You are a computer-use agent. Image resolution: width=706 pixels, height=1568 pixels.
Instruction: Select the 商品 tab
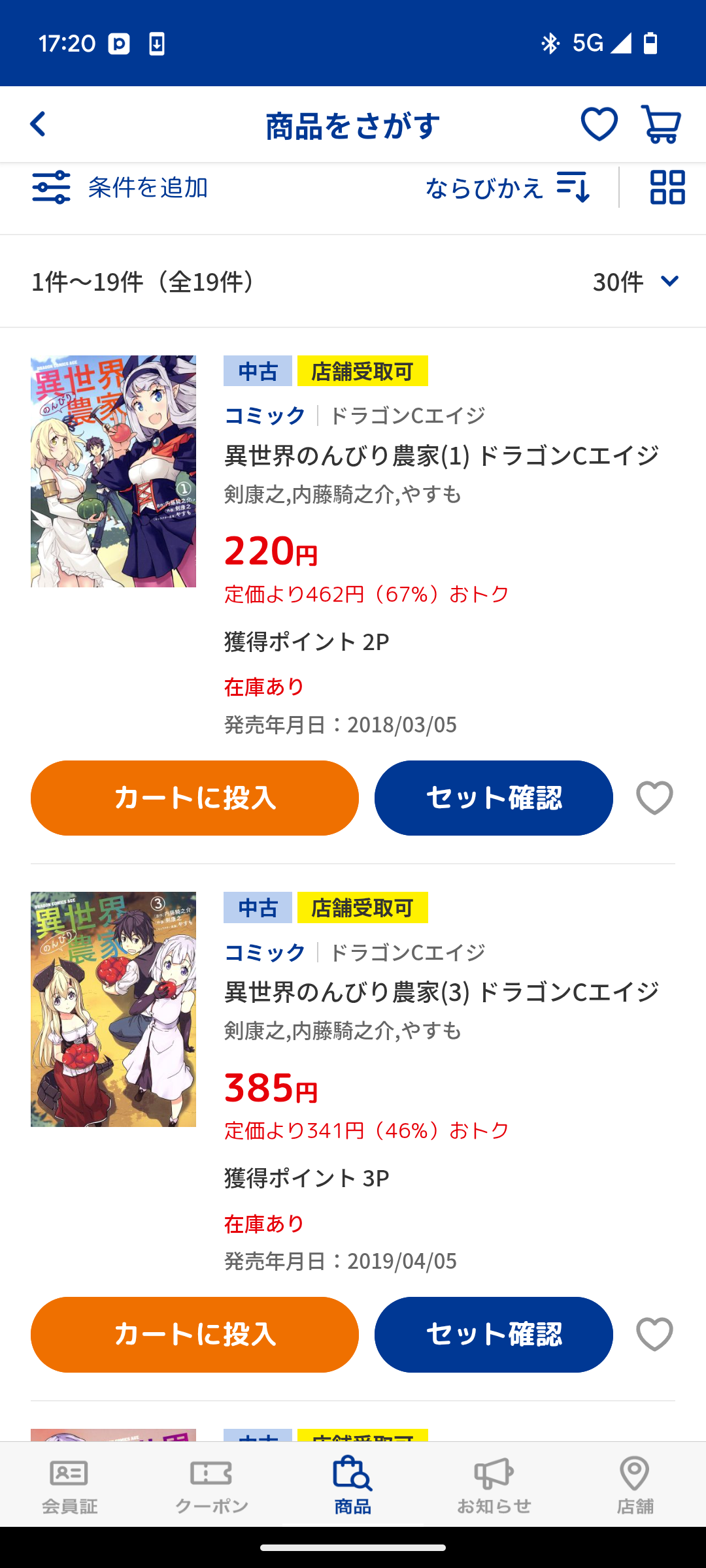(x=353, y=1485)
